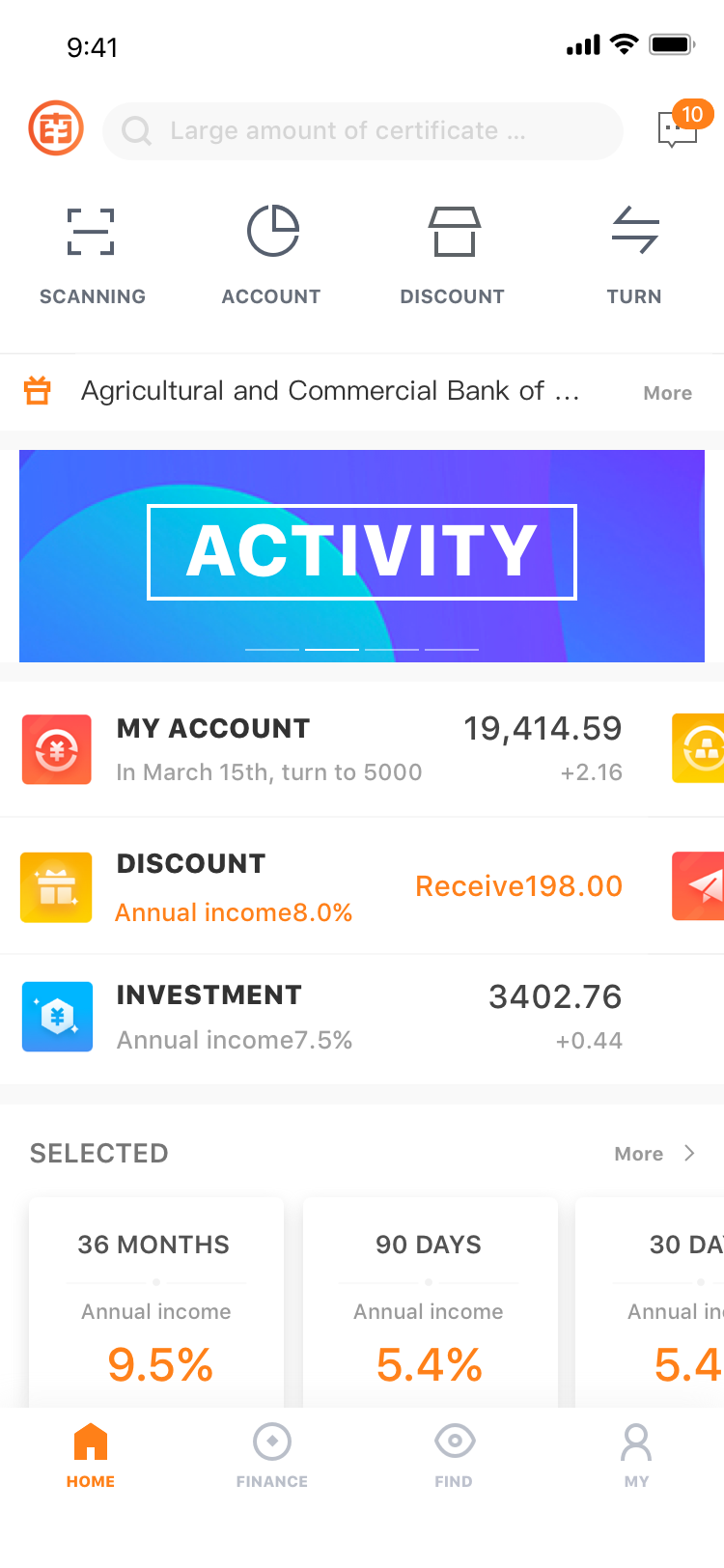The height and width of the screenshot is (1568, 724).
Task: Open the Scanning shortcut
Action: pyautogui.click(x=92, y=256)
